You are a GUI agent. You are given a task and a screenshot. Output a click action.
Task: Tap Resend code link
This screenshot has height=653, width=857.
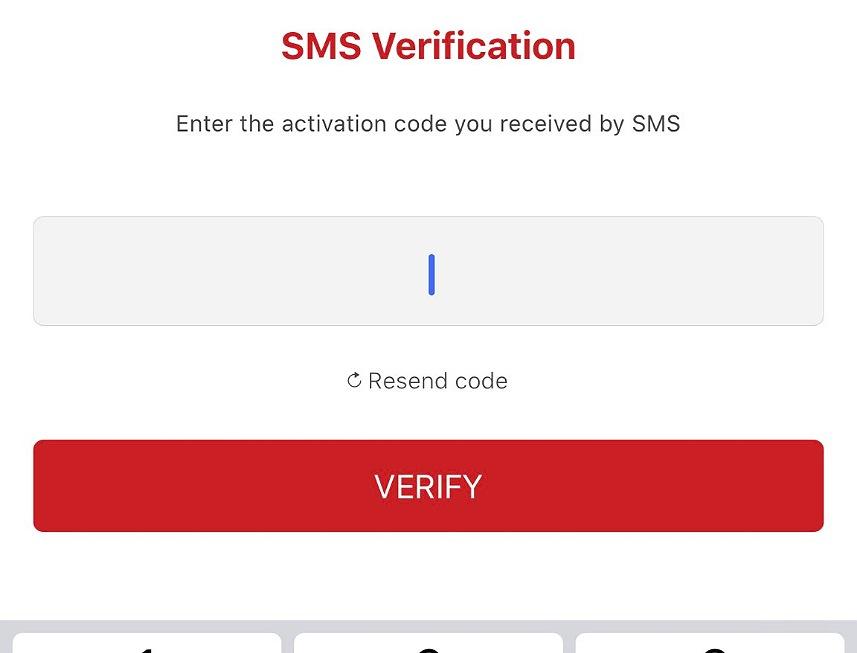428,381
